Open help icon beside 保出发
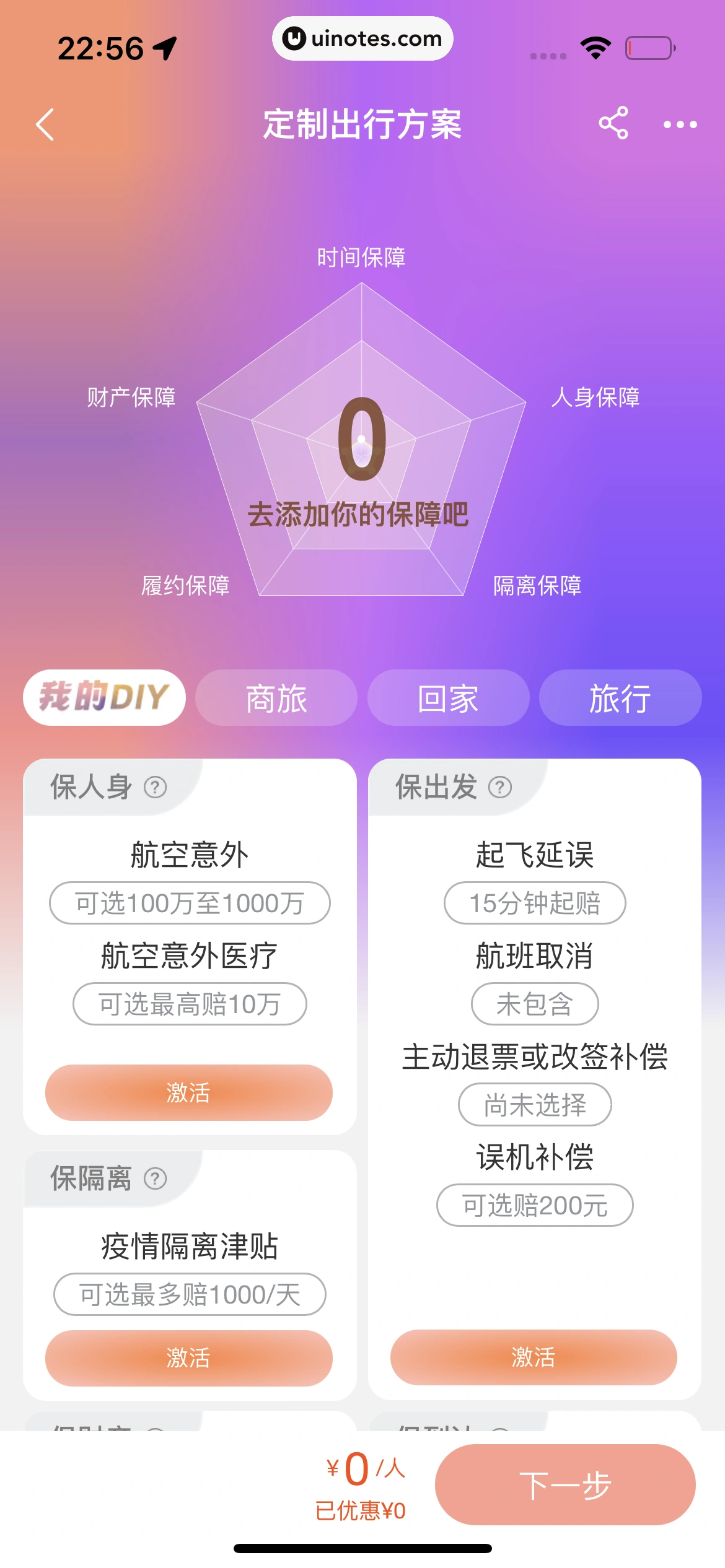Image resolution: width=725 pixels, height=1568 pixels. pos(499,787)
